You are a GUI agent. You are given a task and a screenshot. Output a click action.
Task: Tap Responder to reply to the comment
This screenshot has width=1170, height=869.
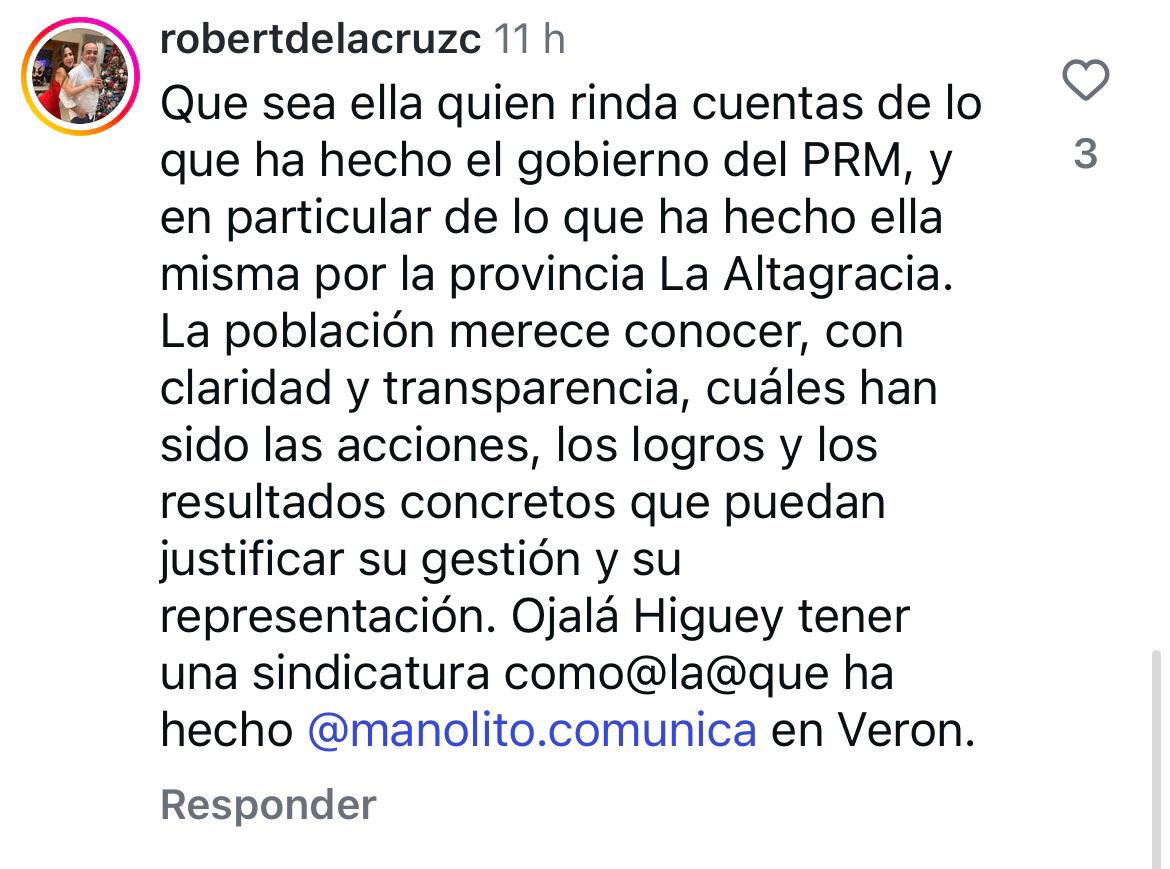[x=268, y=804]
